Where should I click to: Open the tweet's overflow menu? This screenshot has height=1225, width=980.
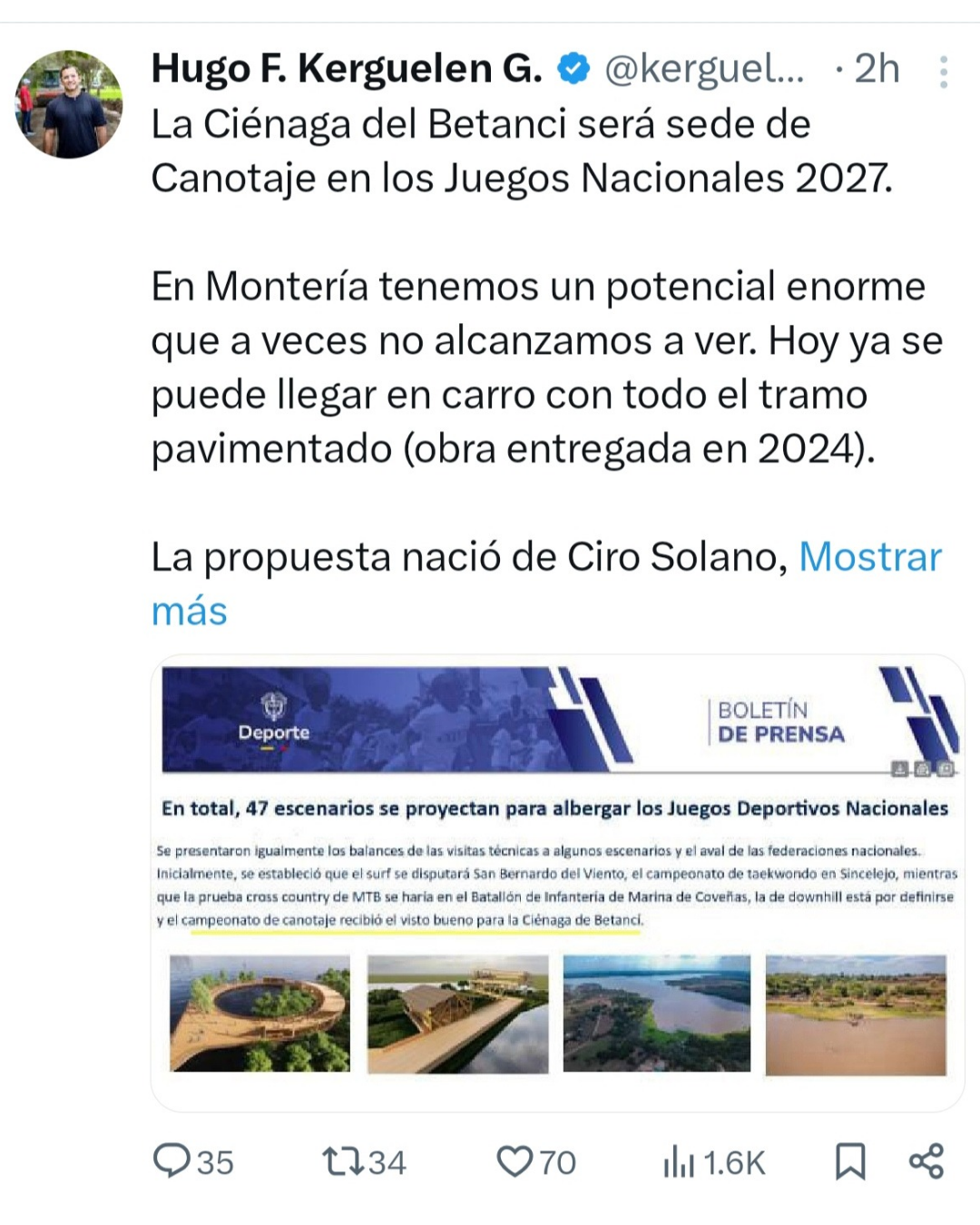(x=944, y=72)
